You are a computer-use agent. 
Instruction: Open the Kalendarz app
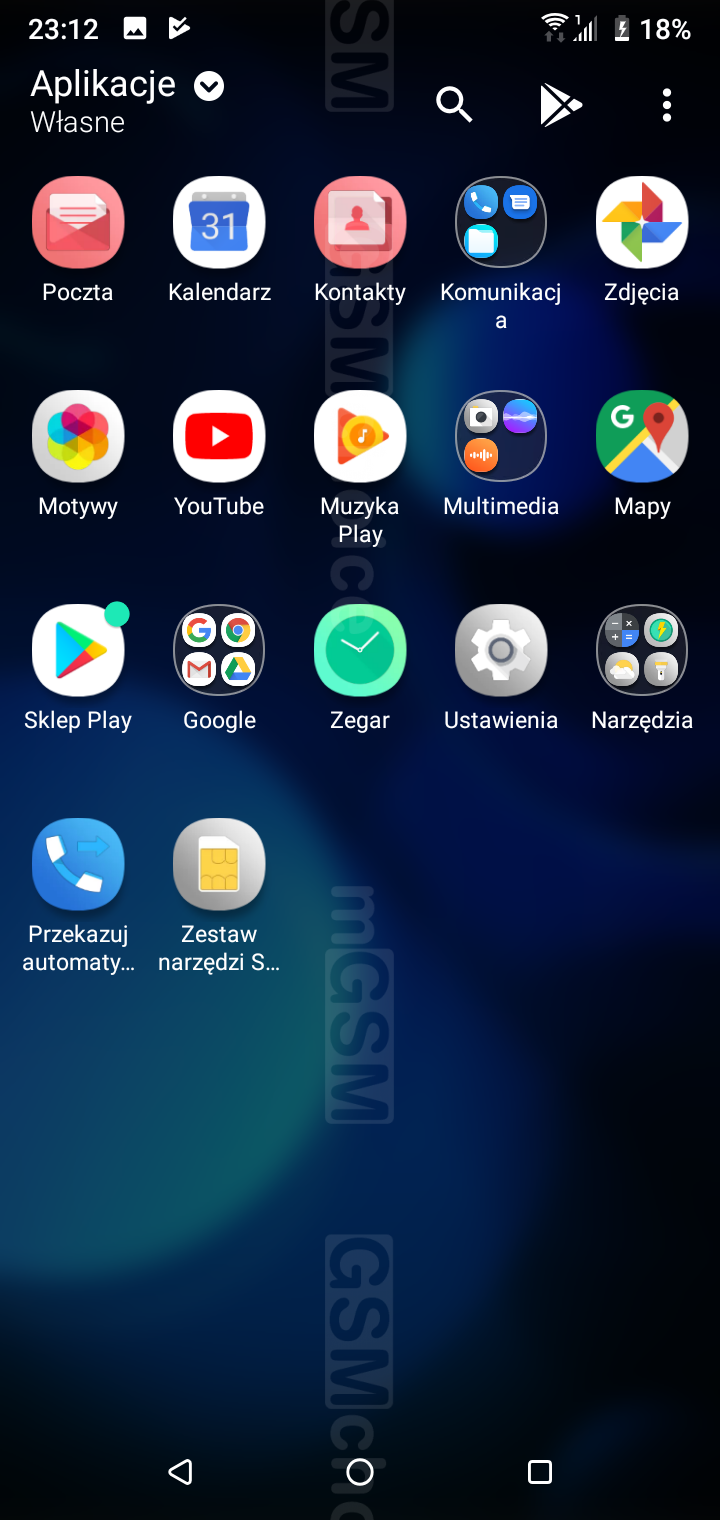point(219,222)
